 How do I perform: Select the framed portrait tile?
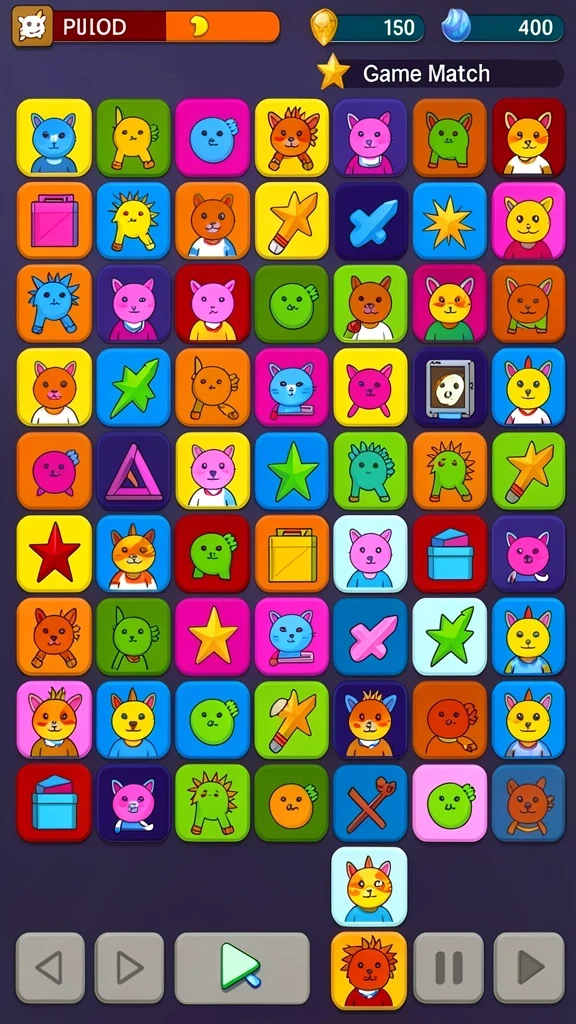pyautogui.click(x=449, y=387)
